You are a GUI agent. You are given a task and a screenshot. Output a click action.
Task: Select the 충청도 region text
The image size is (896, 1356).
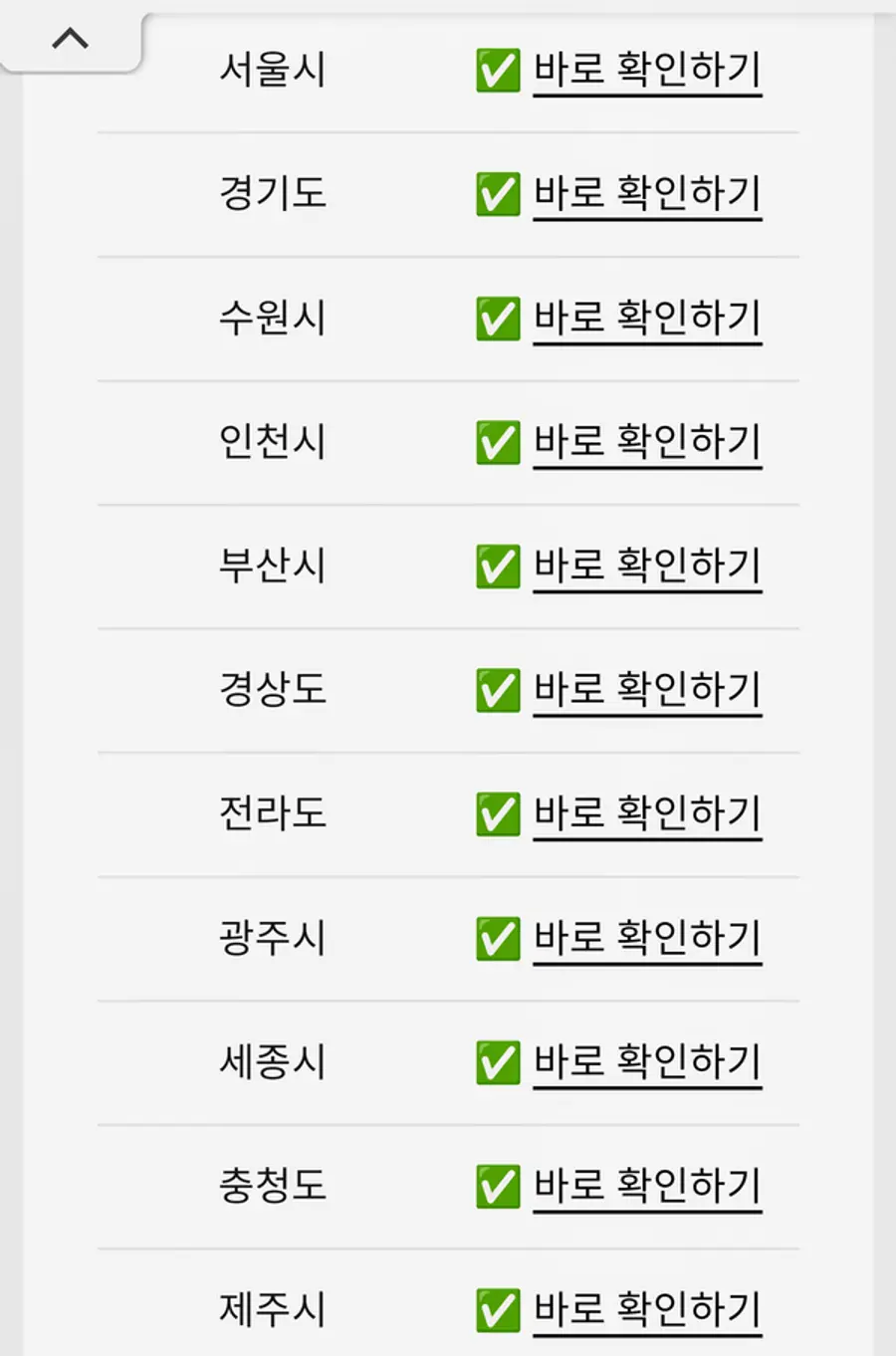(273, 1184)
